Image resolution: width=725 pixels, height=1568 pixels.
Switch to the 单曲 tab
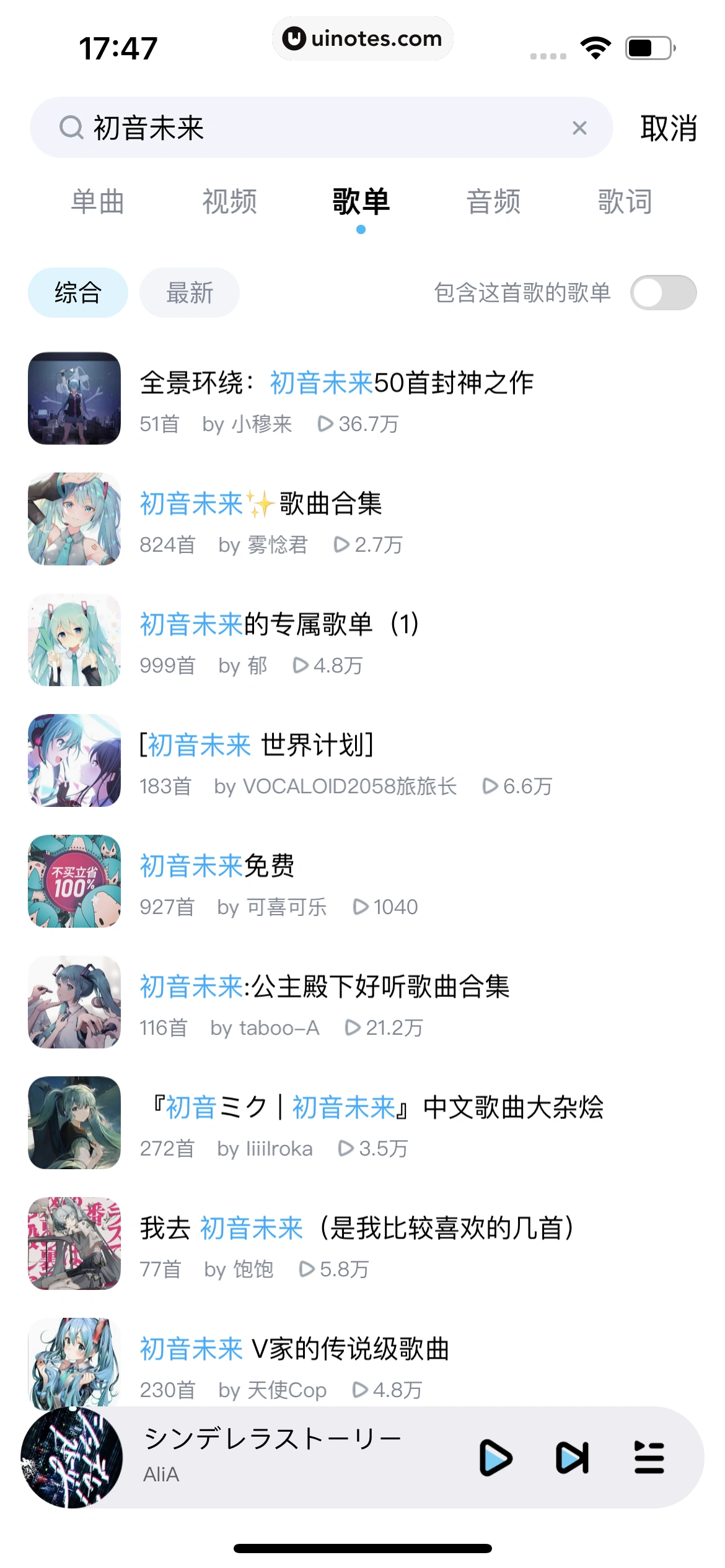98,203
